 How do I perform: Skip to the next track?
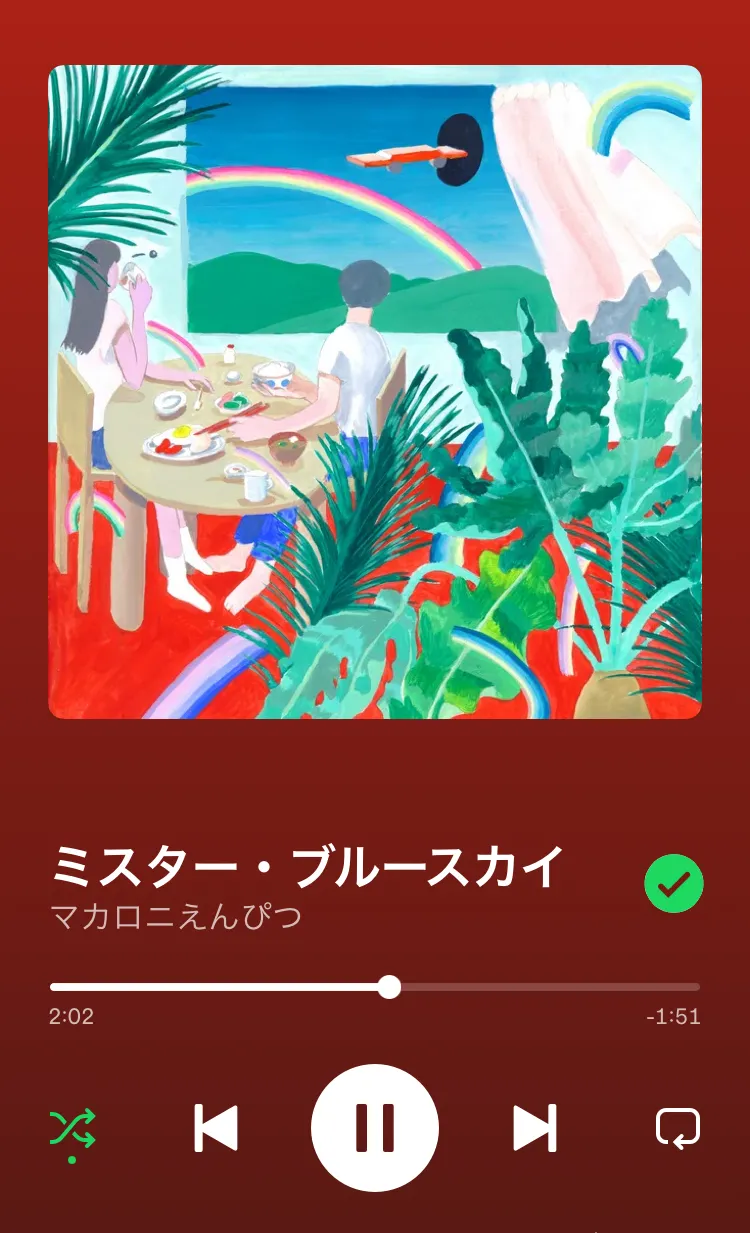[534, 1129]
